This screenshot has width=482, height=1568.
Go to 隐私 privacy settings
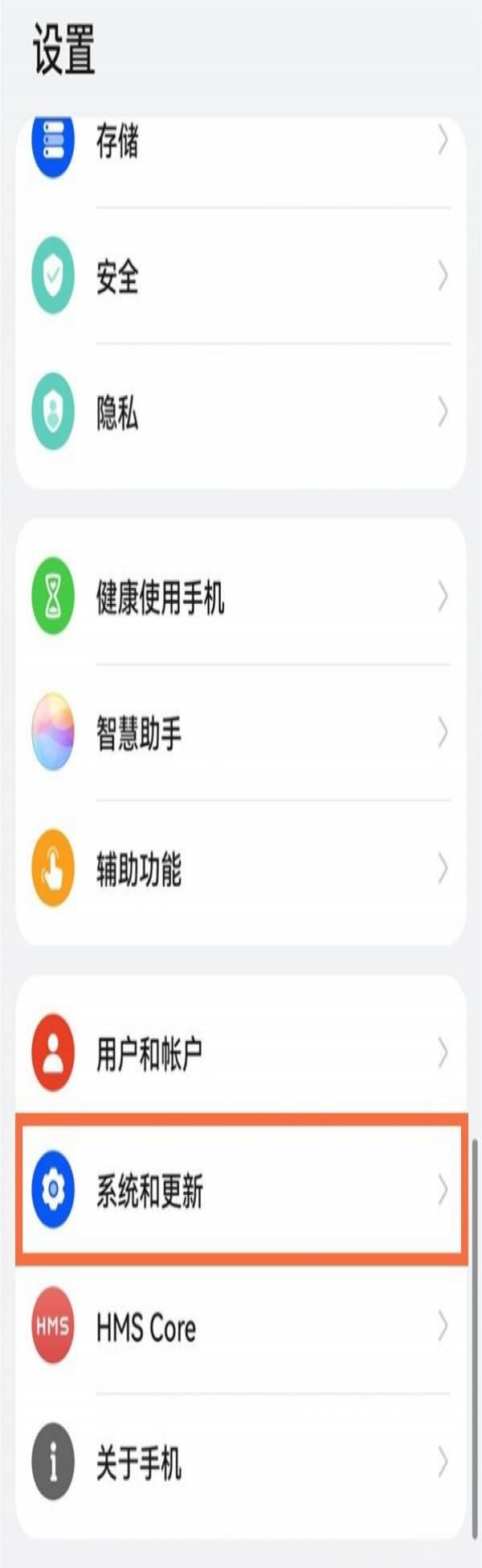(241, 413)
